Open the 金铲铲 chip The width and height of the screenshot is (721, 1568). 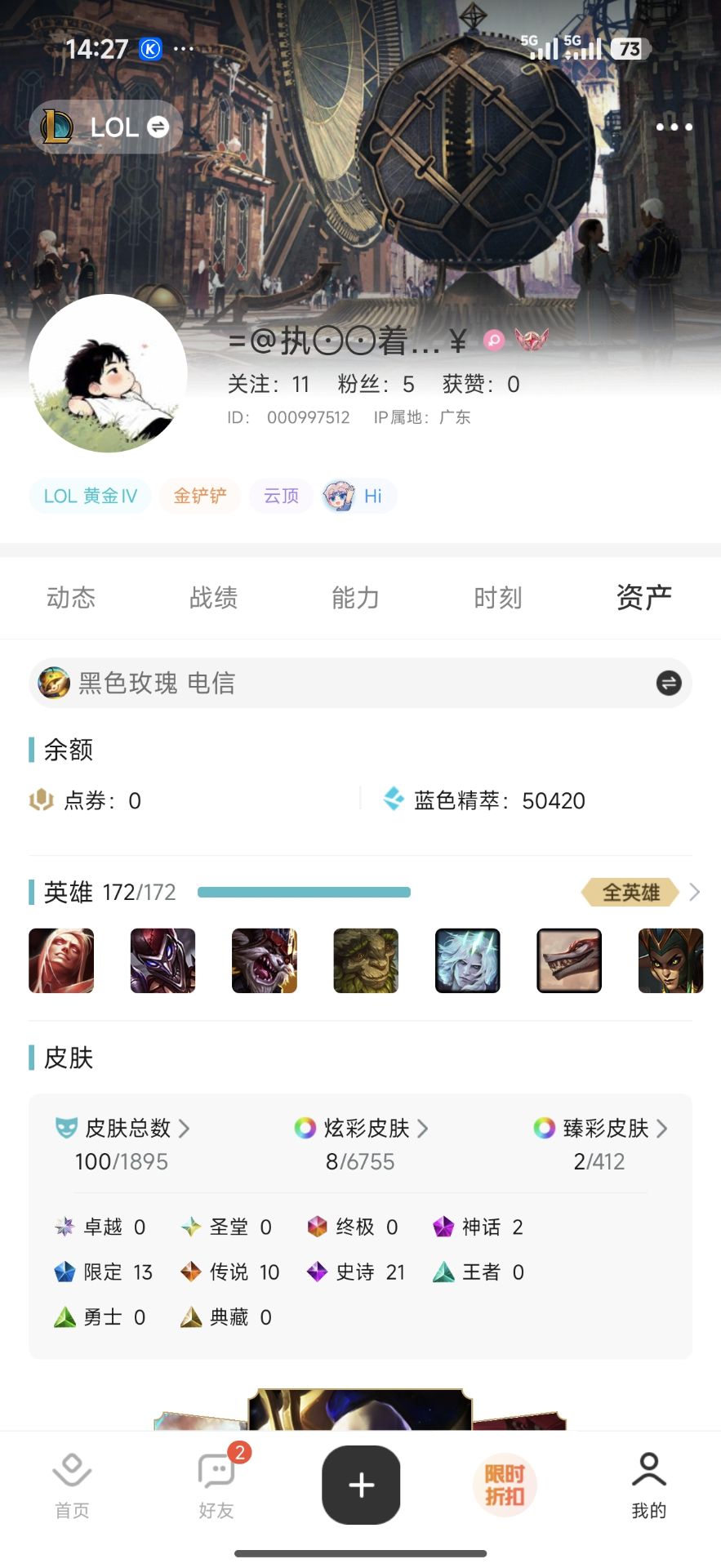(200, 496)
